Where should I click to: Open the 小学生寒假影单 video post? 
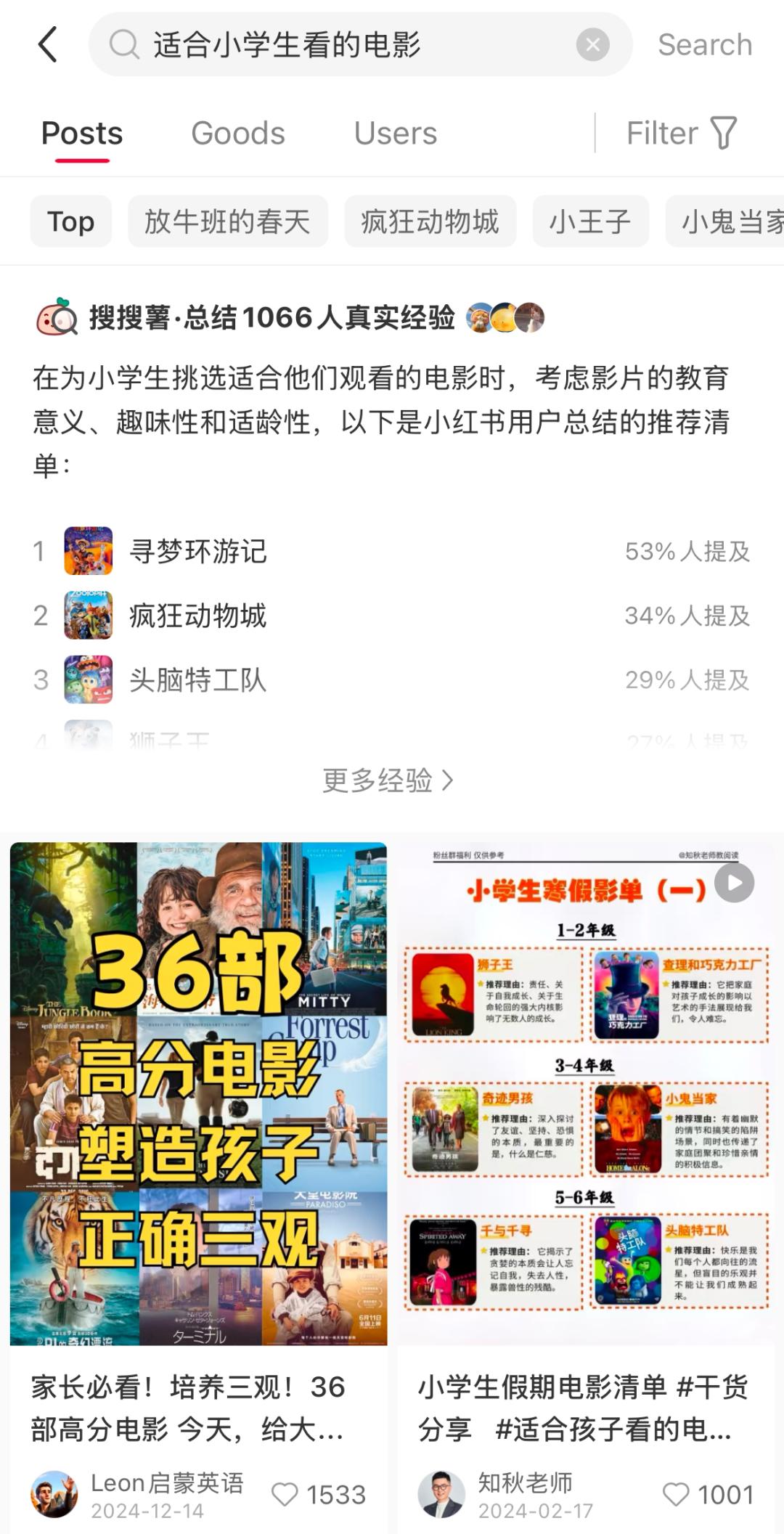pyautogui.click(x=587, y=1093)
